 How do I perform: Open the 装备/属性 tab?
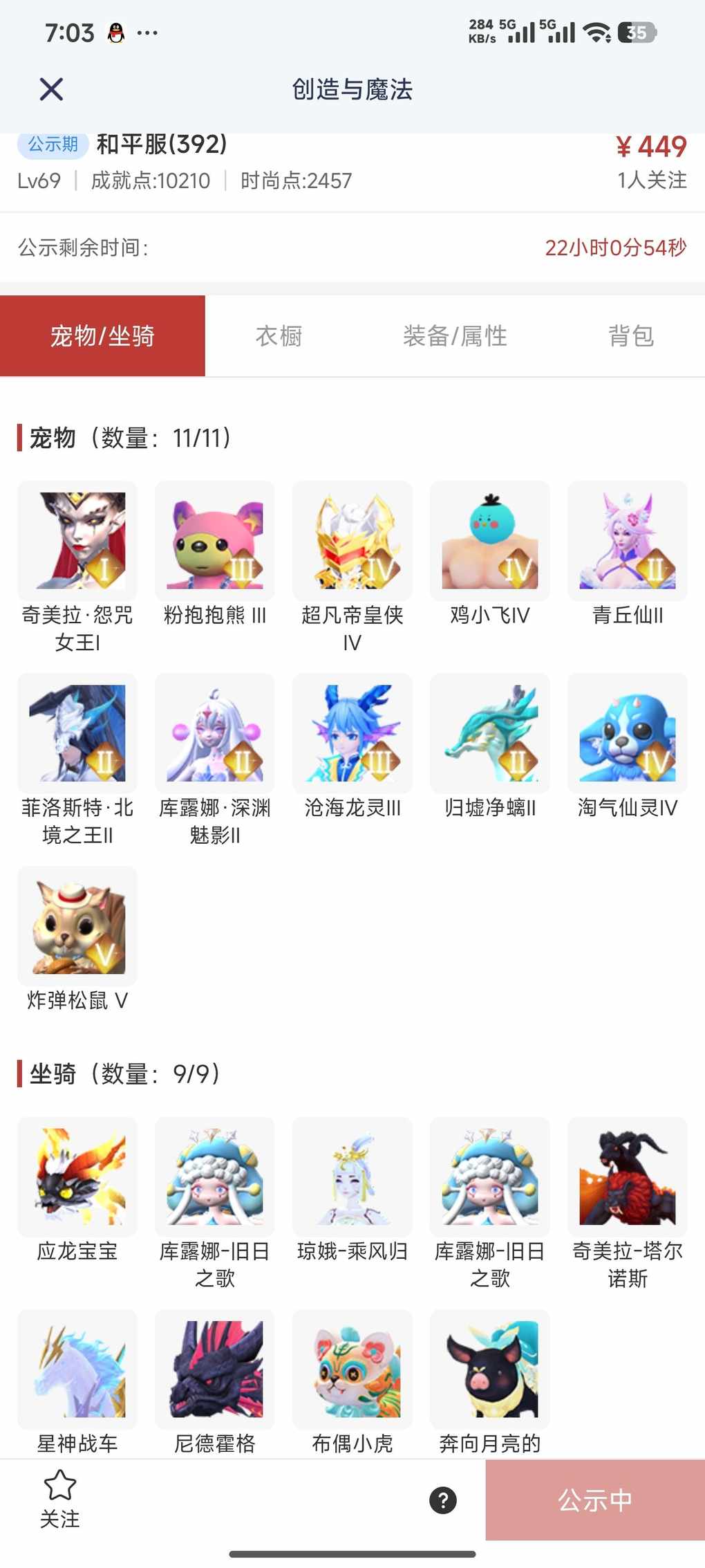[455, 336]
